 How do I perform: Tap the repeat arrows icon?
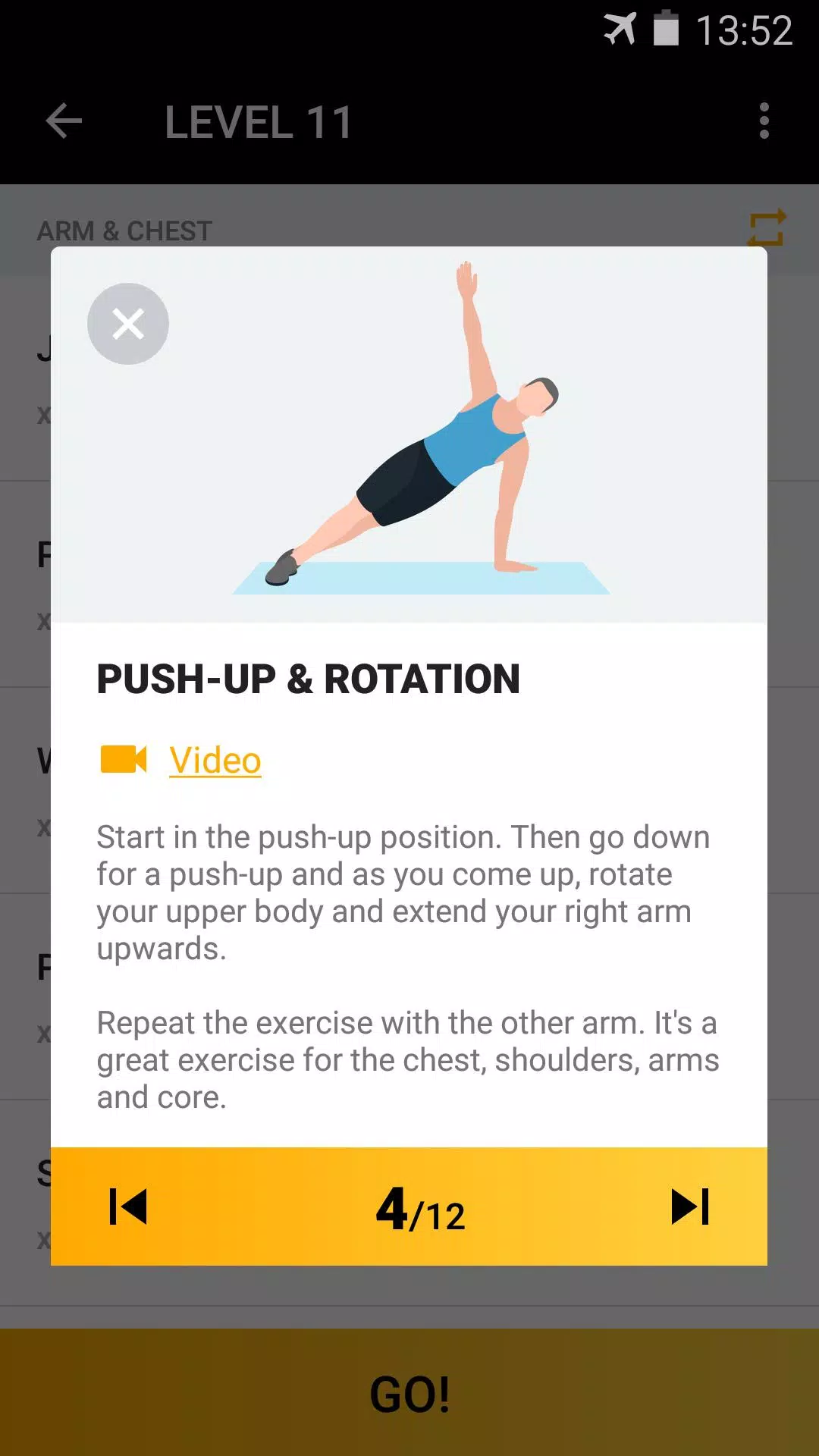(x=766, y=228)
